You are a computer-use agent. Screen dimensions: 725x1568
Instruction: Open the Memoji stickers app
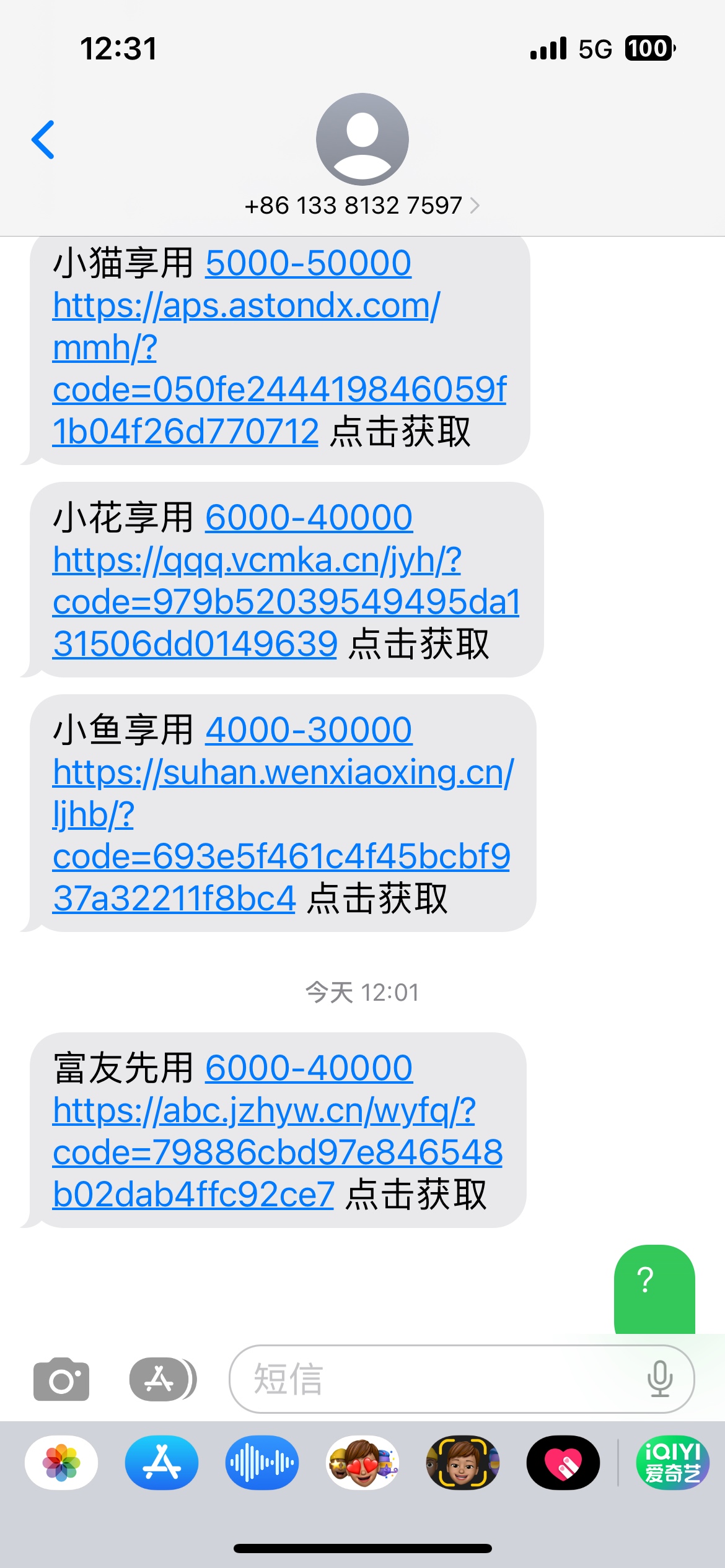362,1463
